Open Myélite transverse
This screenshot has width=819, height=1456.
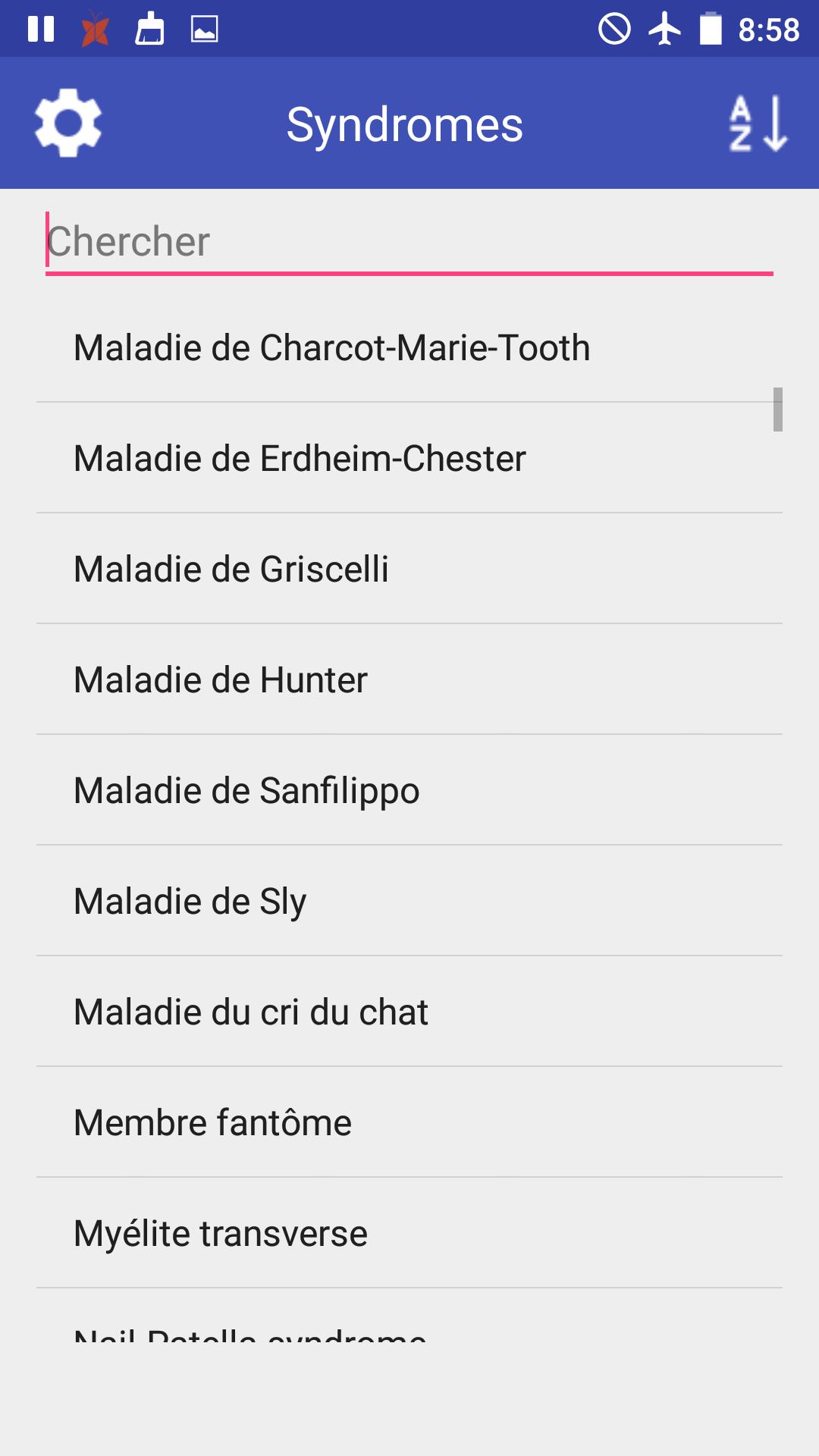point(409,1233)
